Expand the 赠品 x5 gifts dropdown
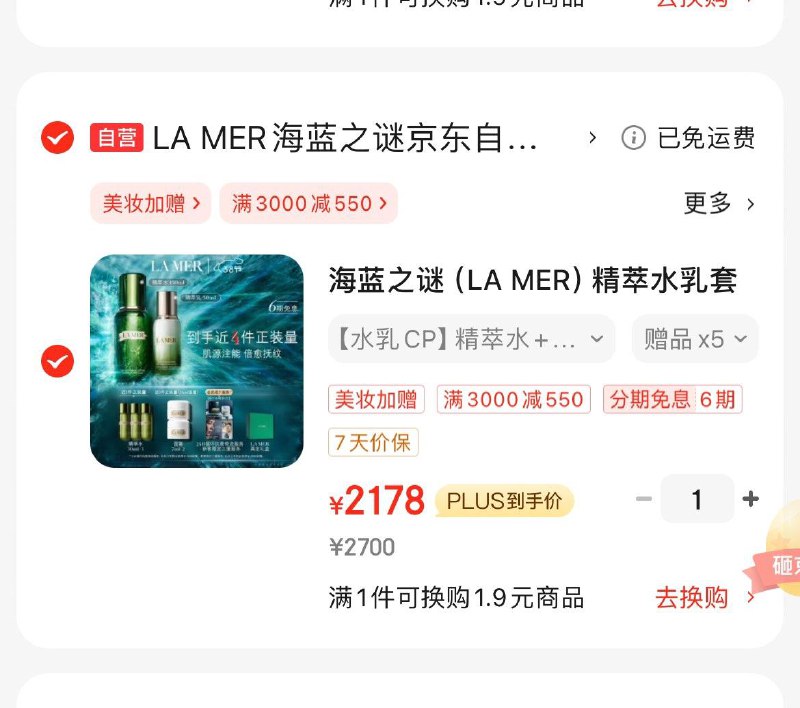The width and height of the screenshot is (800, 708). 695,339
